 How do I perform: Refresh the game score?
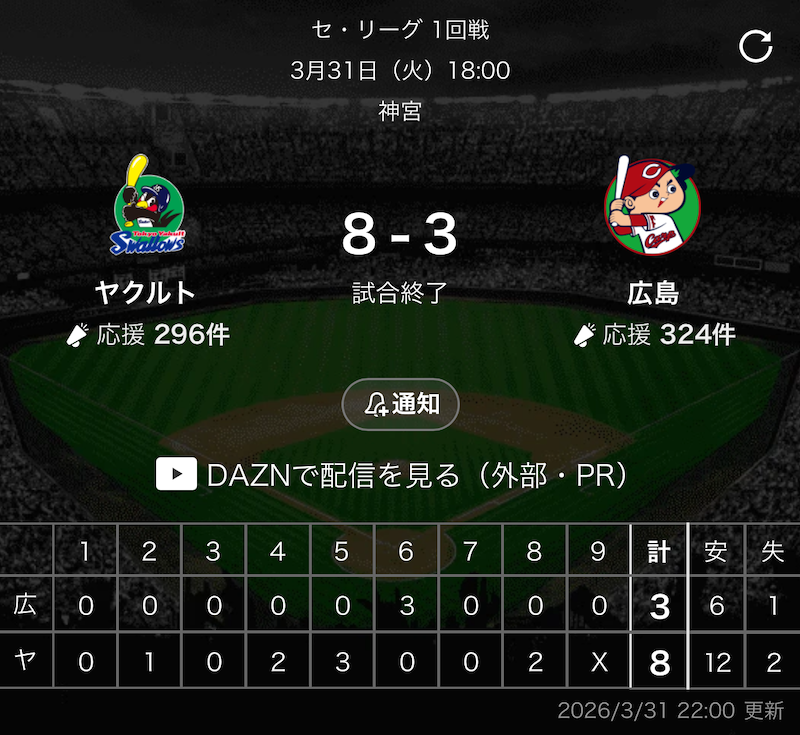click(x=755, y=46)
